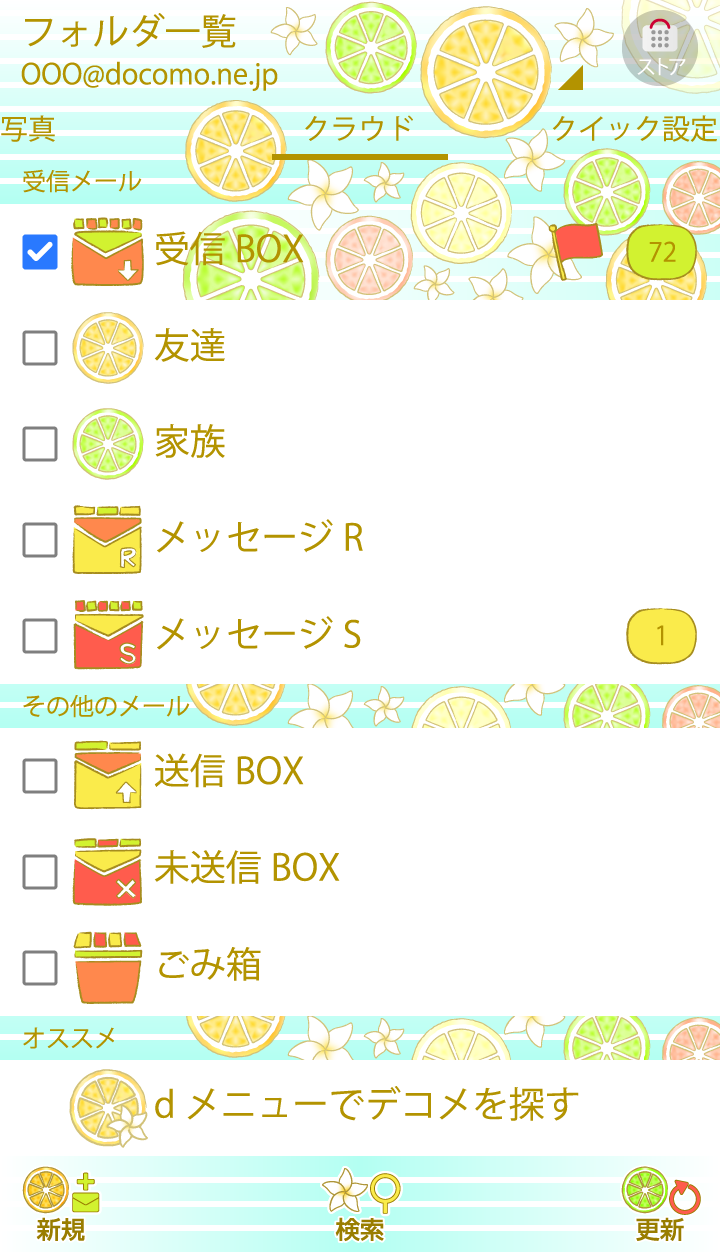Refresh folders with 更新
The image size is (720, 1252).
click(x=660, y=1204)
